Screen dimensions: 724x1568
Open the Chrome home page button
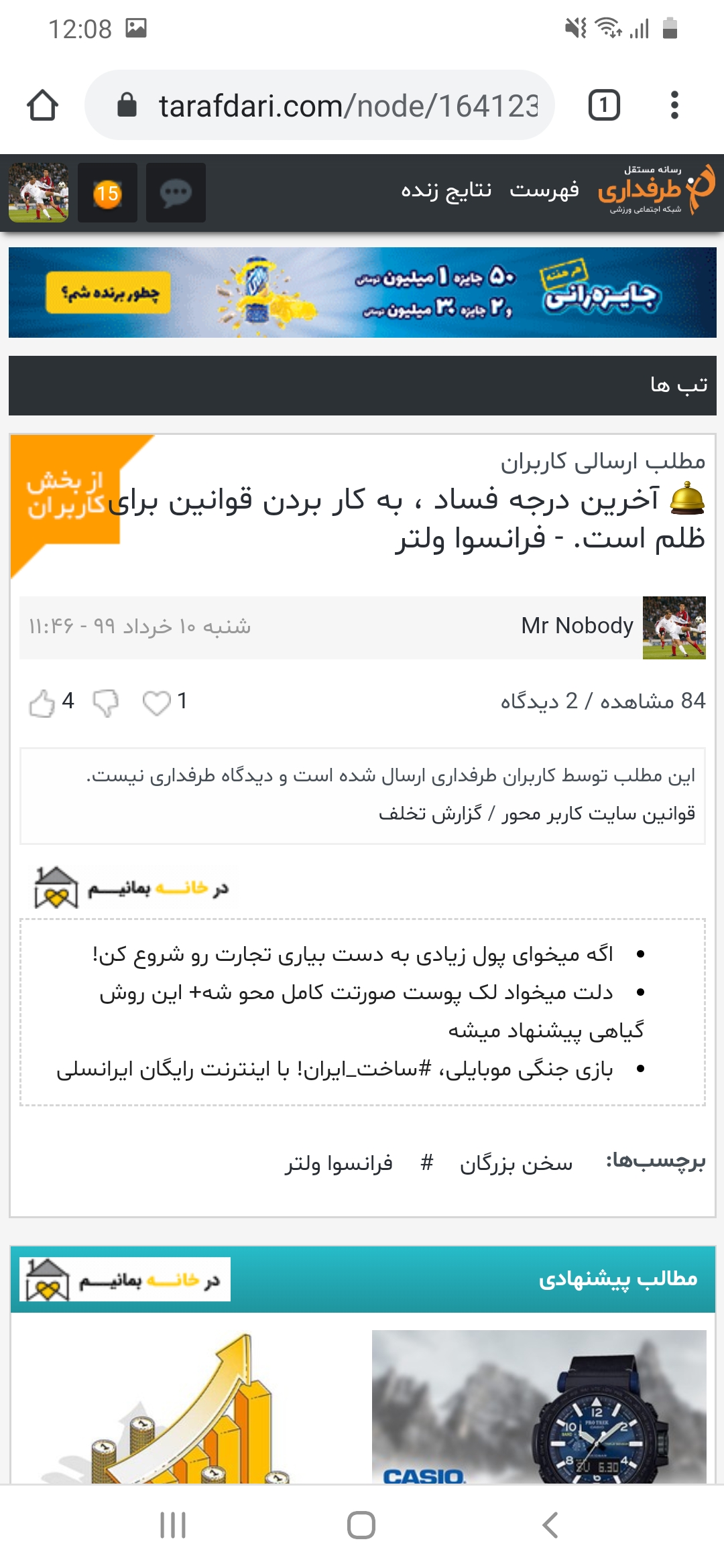42,105
